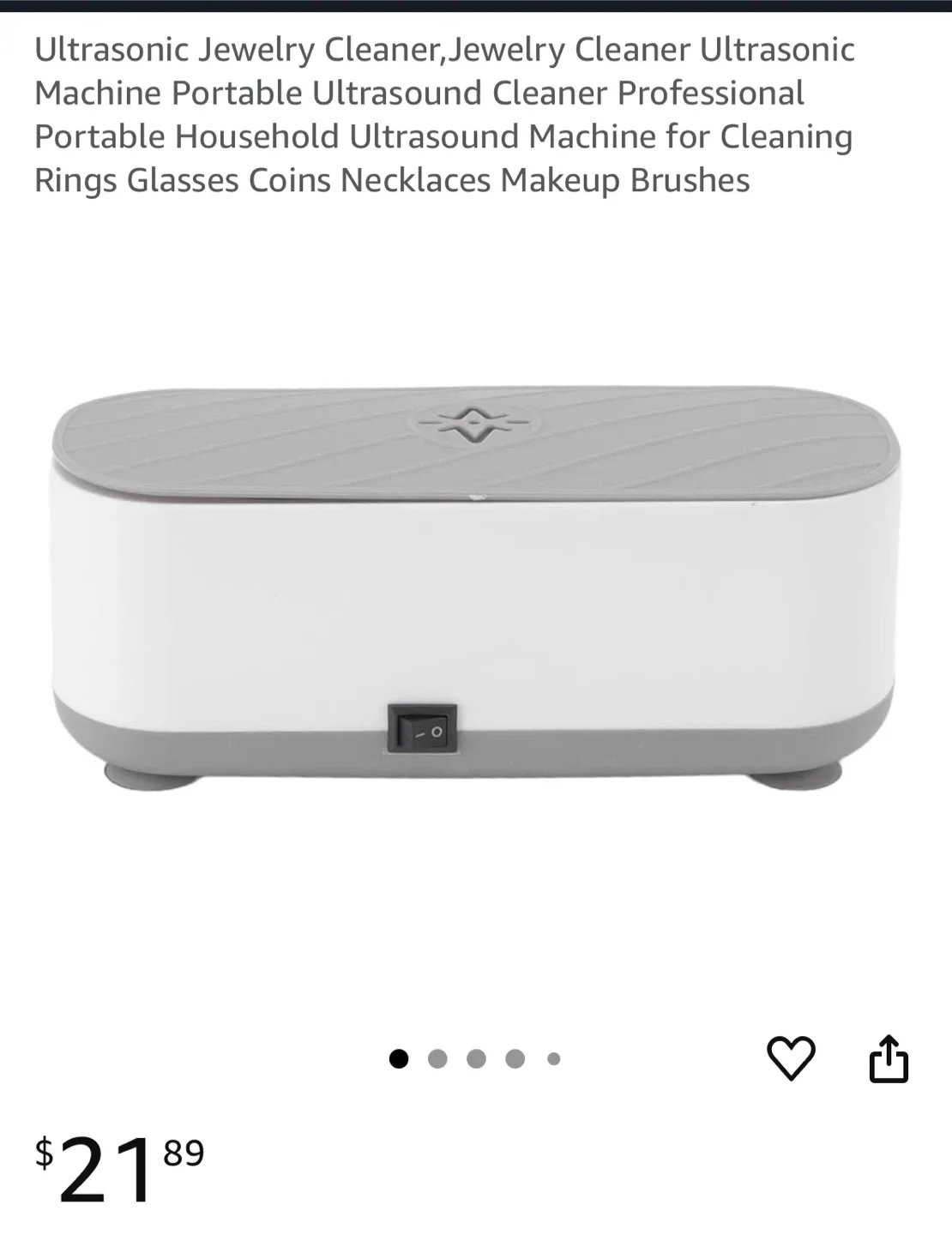Select the first image carousel dot

coord(398,1057)
